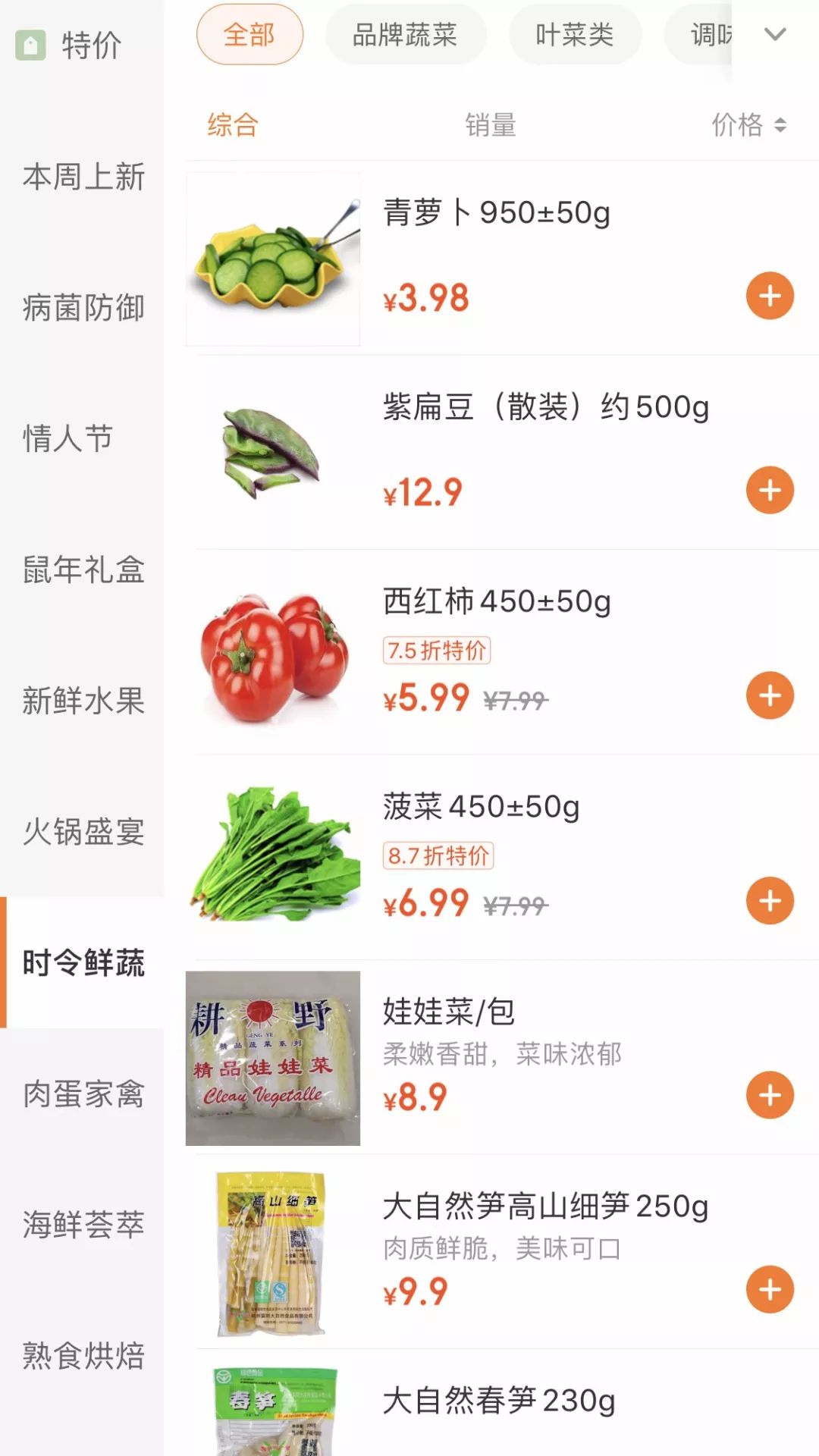Select the 全部 filter pill
Image resolution: width=819 pixels, height=1456 pixels.
pos(250,35)
